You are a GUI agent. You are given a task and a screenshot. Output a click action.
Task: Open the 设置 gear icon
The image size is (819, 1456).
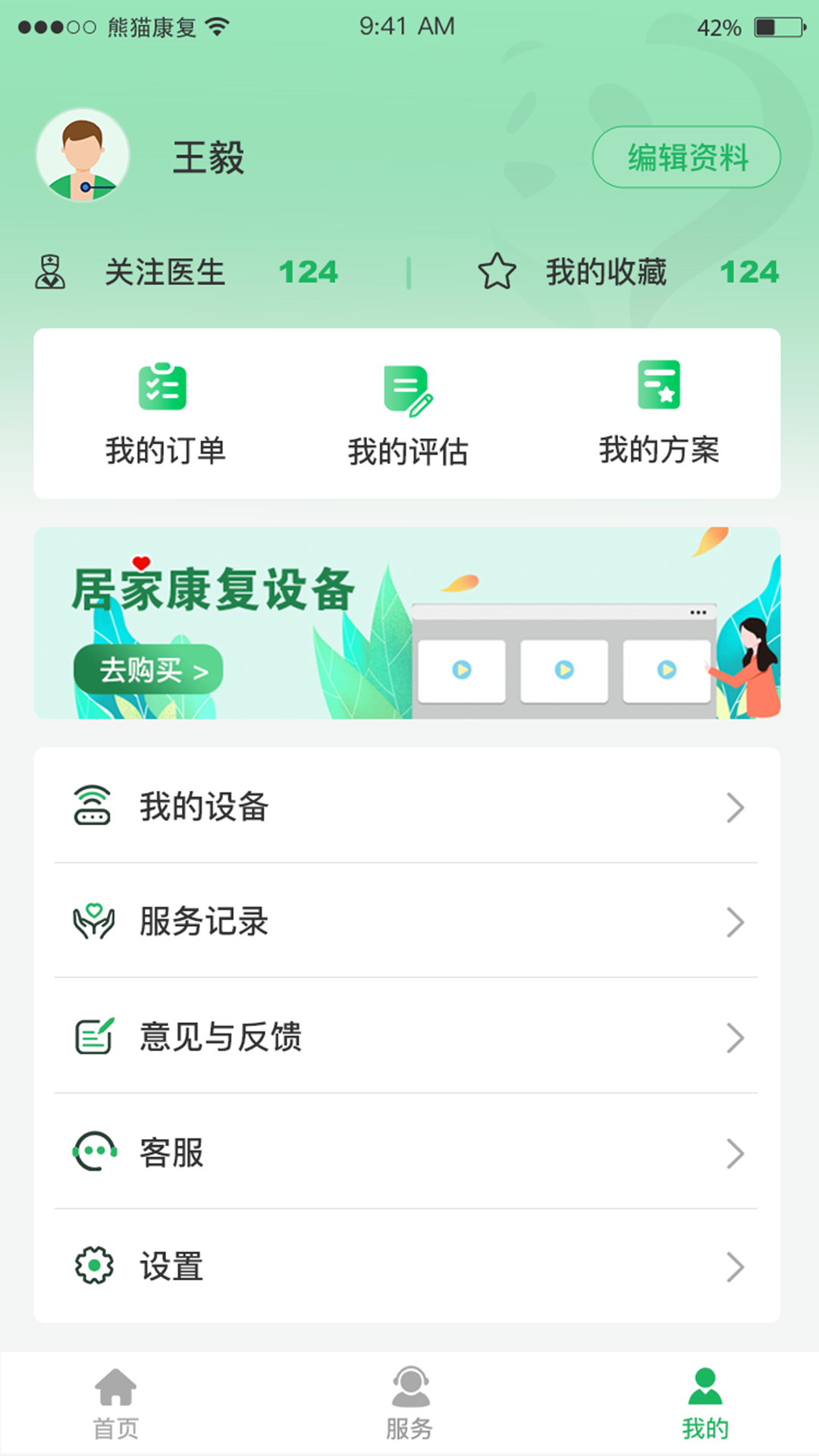click(93, 1265)
